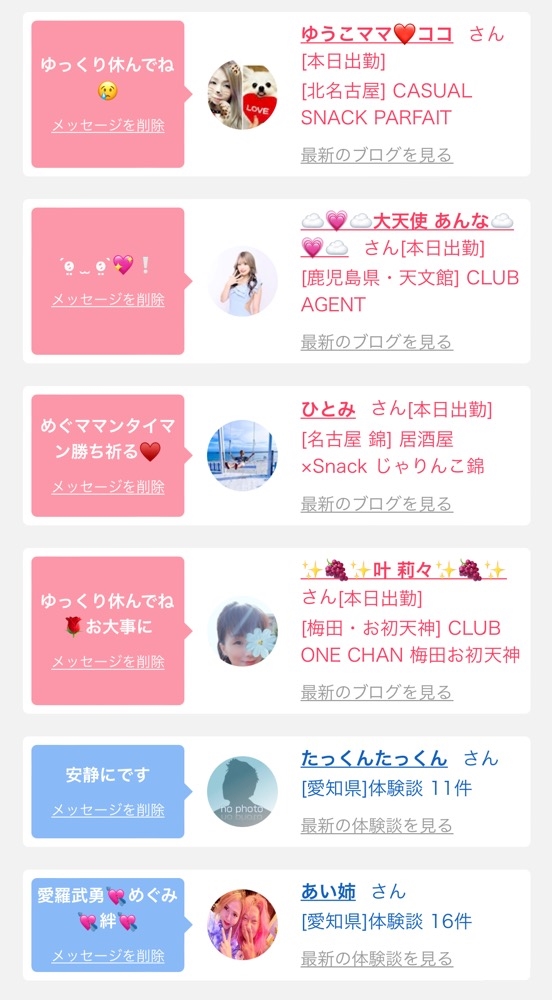Viewport: 552px width, 1000px height.
Task: Open ゆうこママ ココ's profile link
Action: tap(377, 34)
